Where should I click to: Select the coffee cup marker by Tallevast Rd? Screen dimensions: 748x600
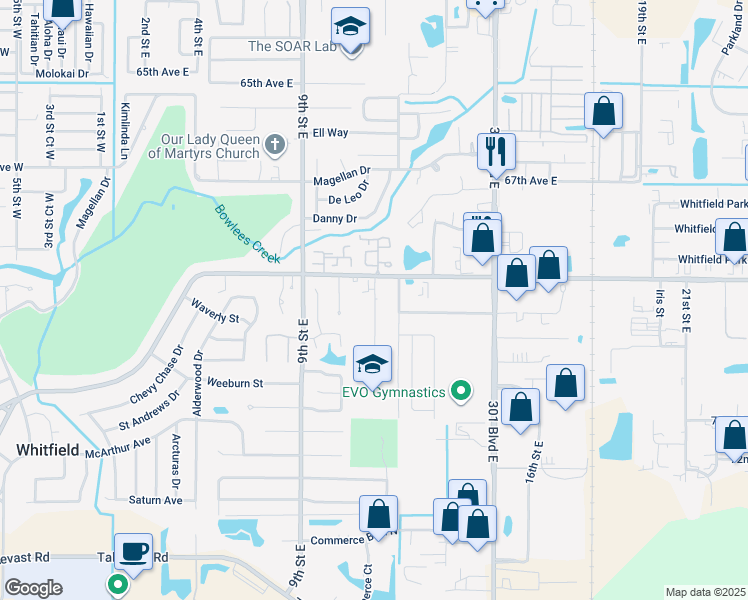pyautogui.click(x=133, y=552)
